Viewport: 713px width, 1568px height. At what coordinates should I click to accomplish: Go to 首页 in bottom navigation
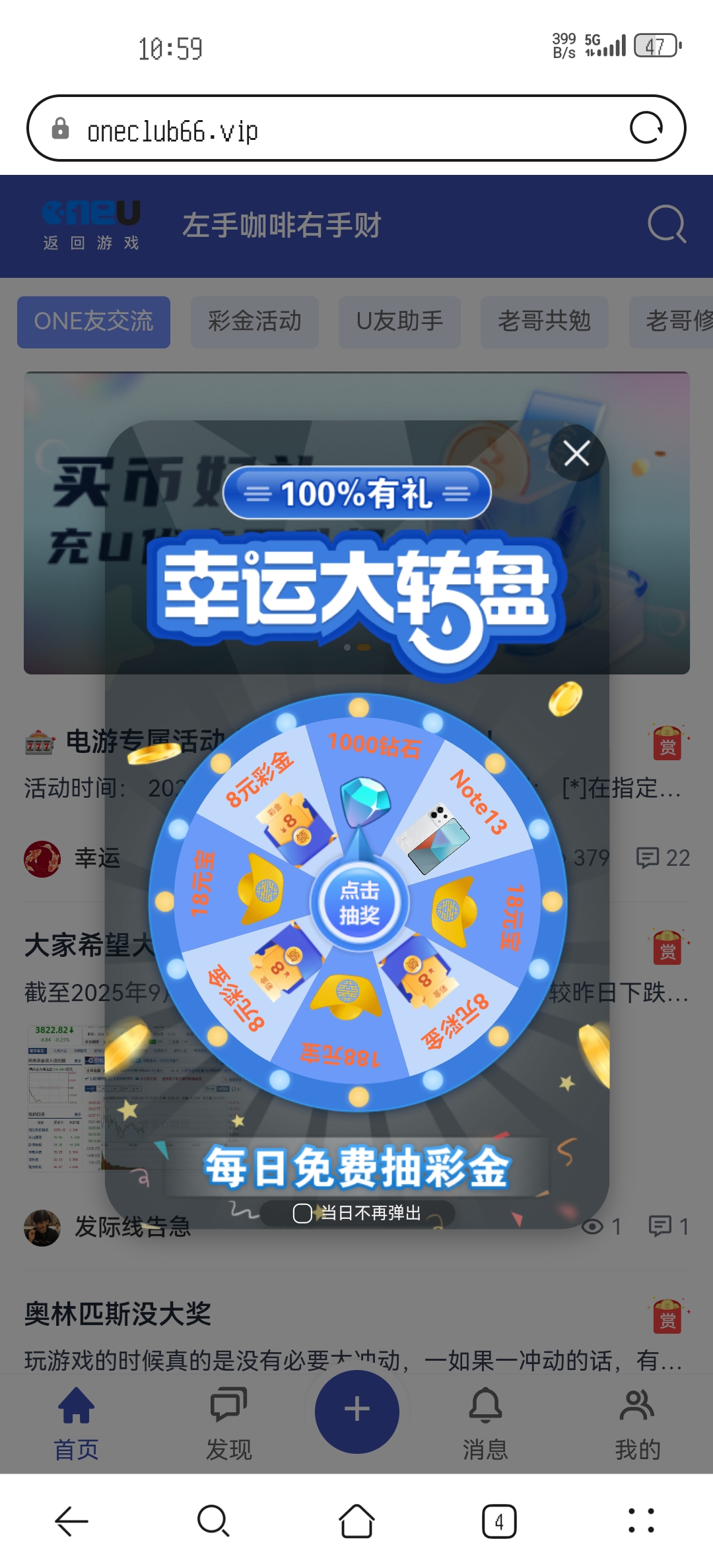[x=76, y=1422]
